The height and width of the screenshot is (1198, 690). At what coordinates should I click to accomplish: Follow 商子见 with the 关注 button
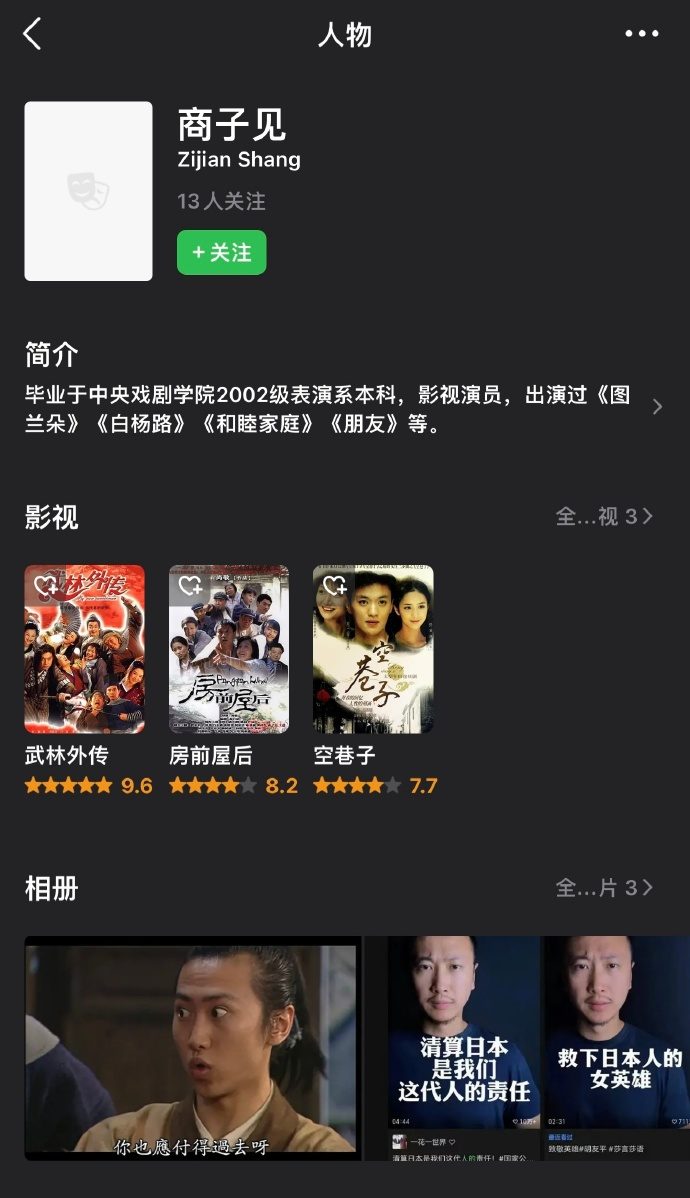click(221, 252)
